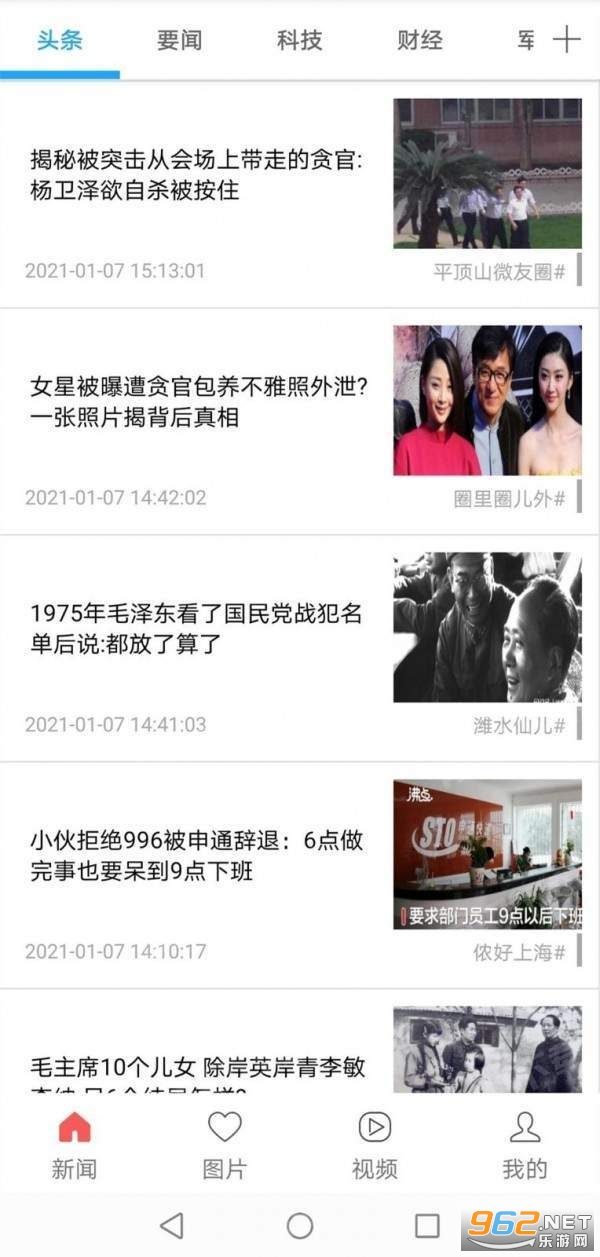Screen dimensions: 600x1257
Task: Switch to the 要闻 tab
Action: (179, 40)
